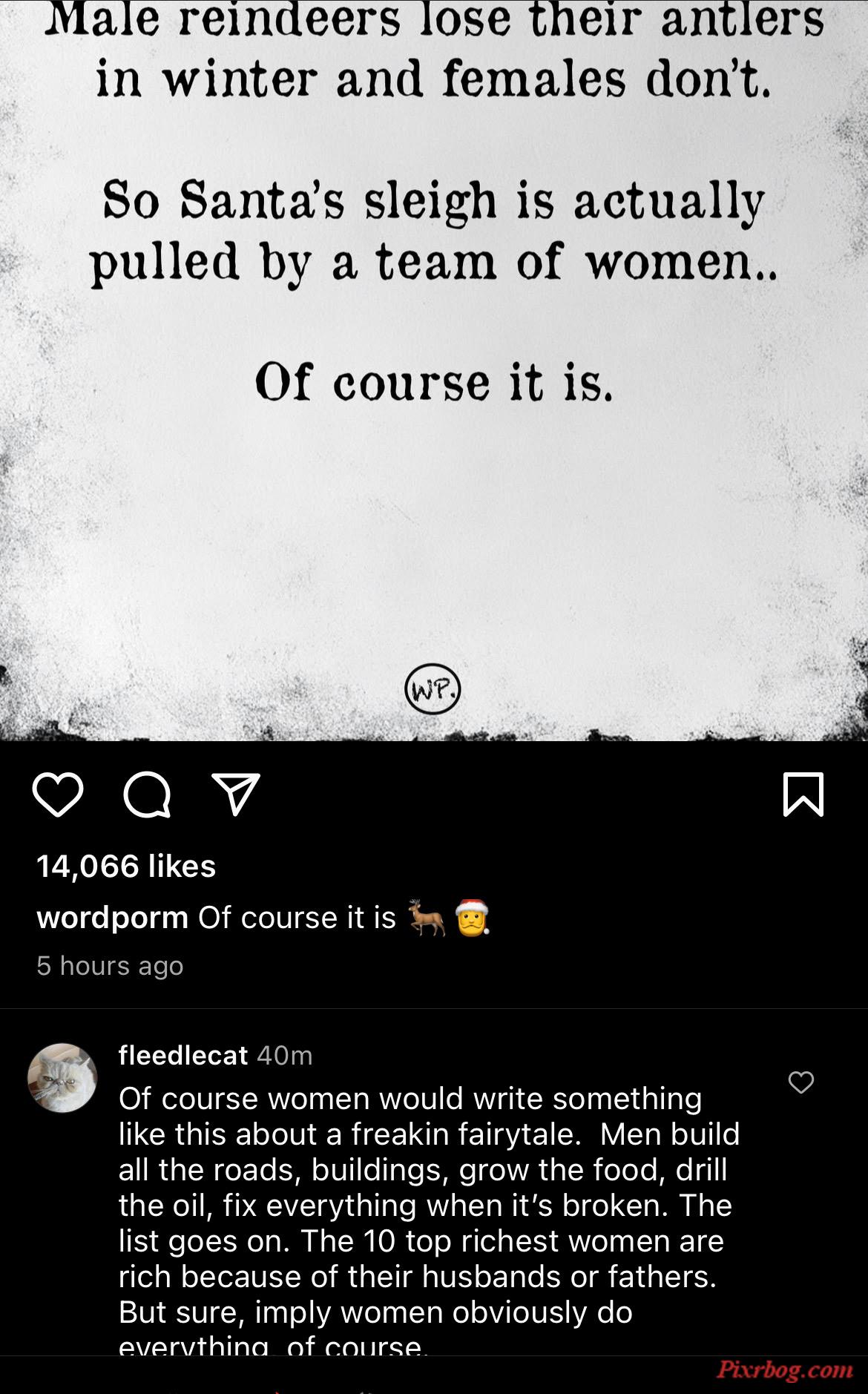
Task: View the 14,066 likes list
Action: (x=126, y=866)
